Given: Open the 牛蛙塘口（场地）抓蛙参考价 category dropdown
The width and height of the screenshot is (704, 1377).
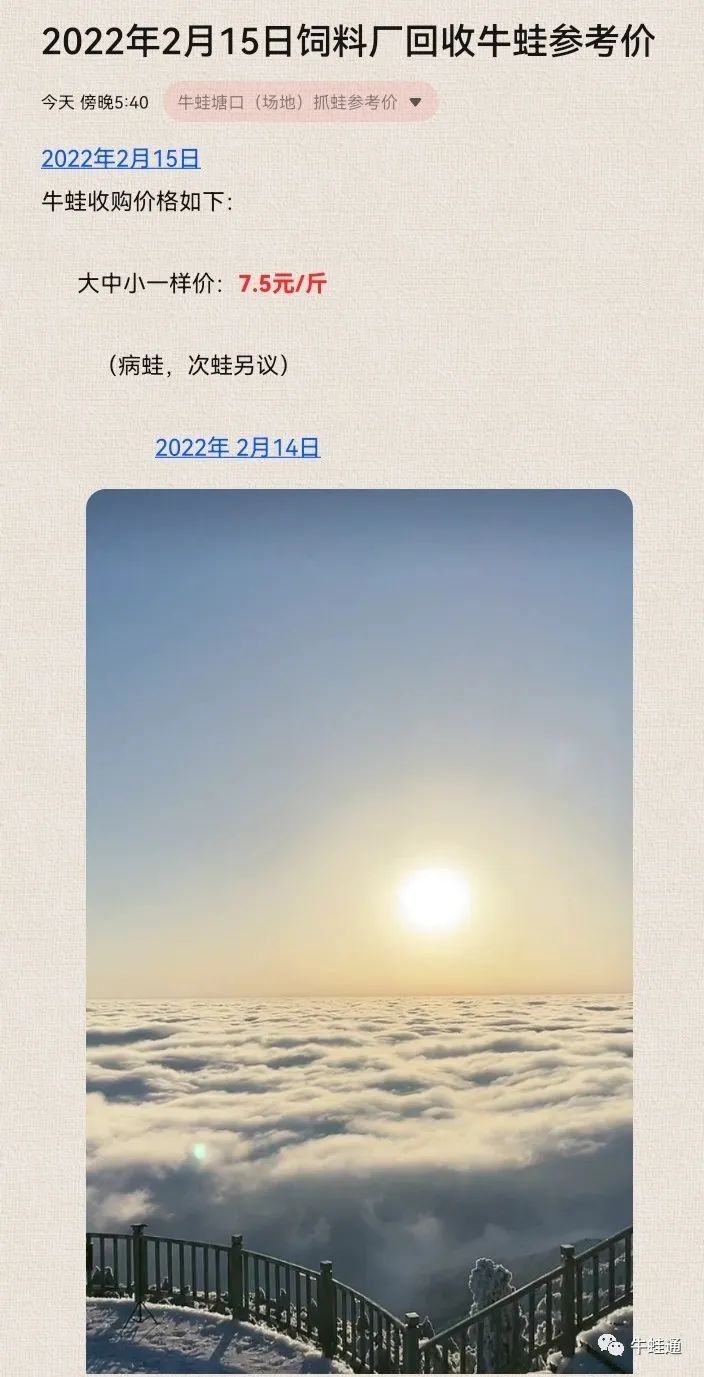Looking at the screenshot, I should [300, 102].
